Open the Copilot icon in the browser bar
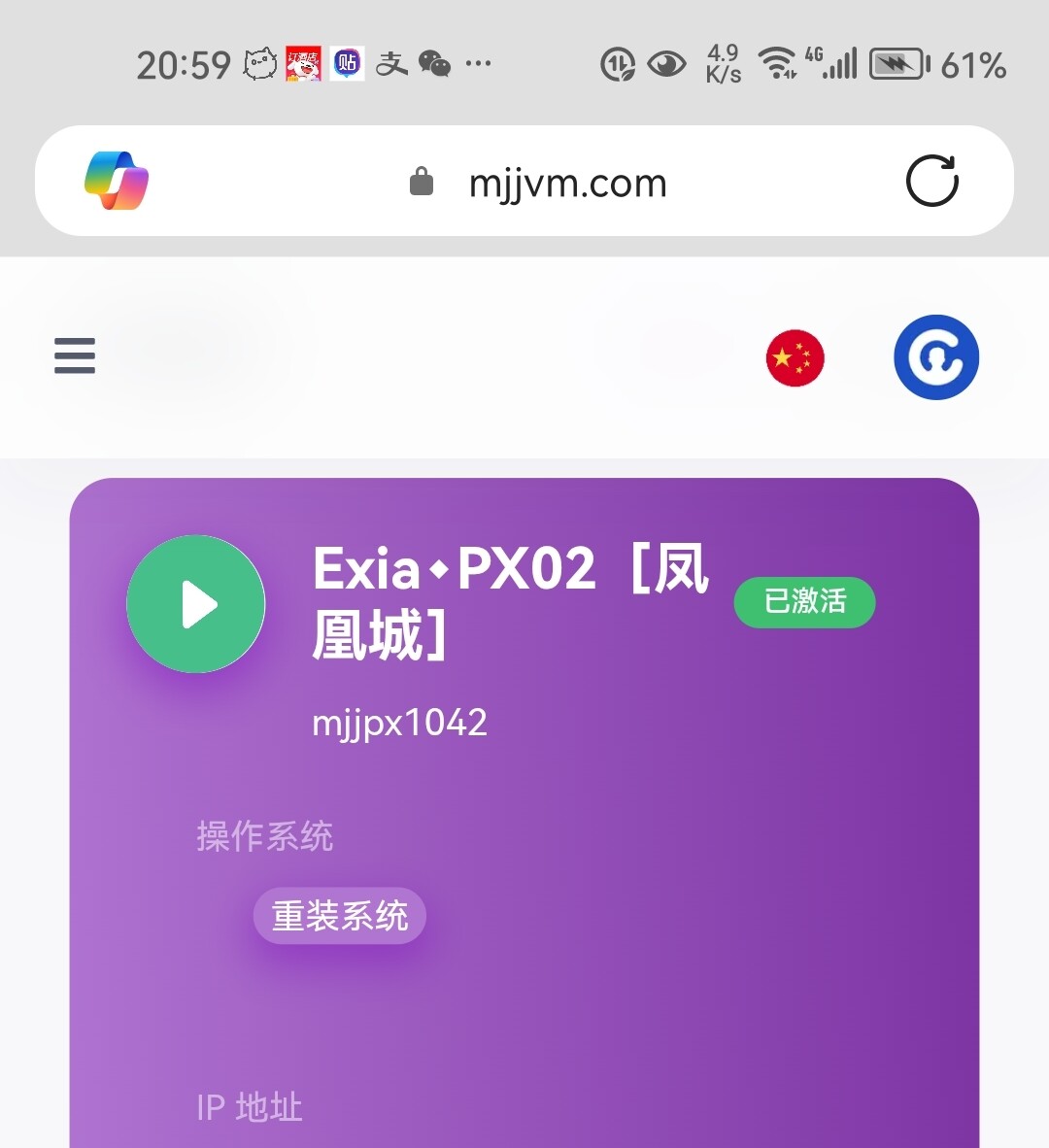This screenshot has width=1049, height=1148. [x=117, y=181]
